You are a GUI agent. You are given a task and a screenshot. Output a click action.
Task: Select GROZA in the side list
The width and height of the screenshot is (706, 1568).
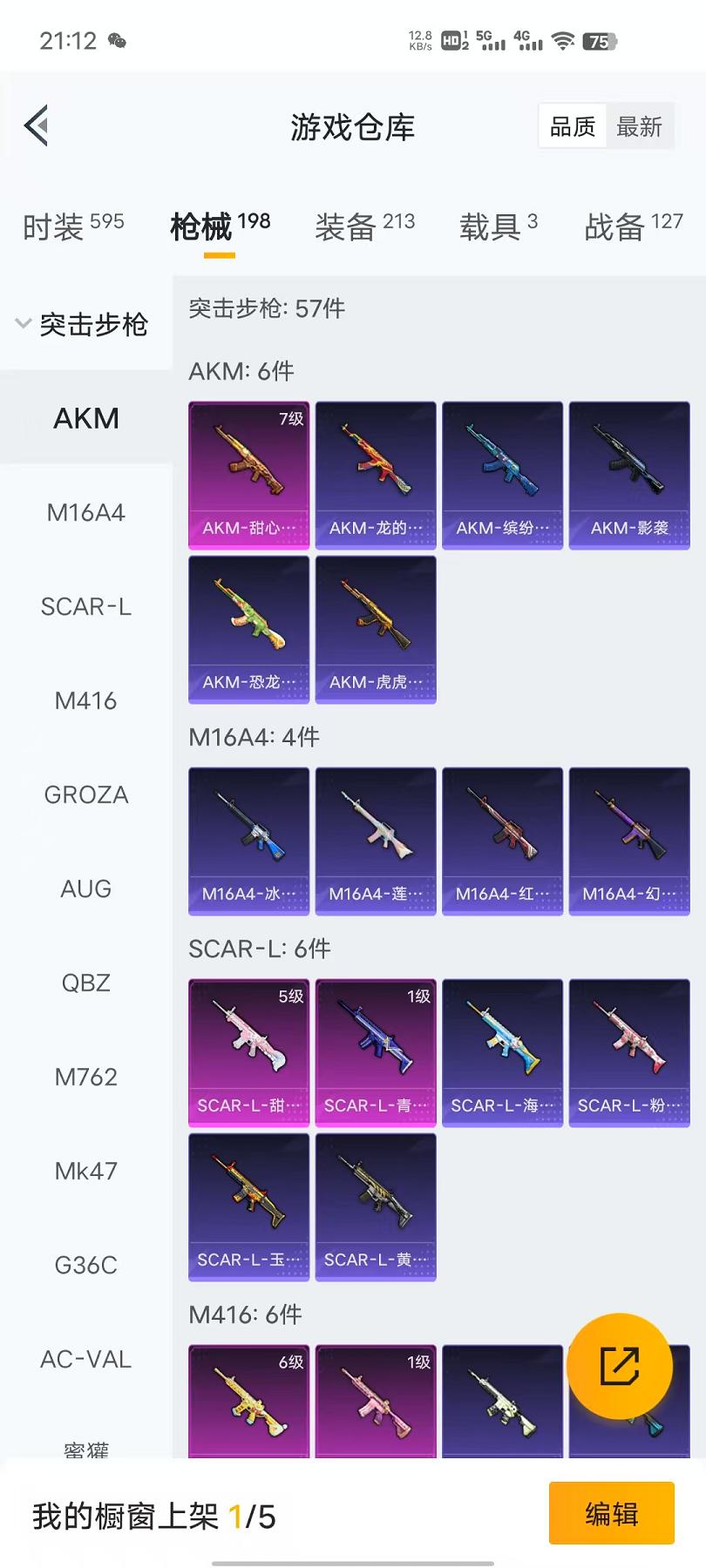(85, 794)
